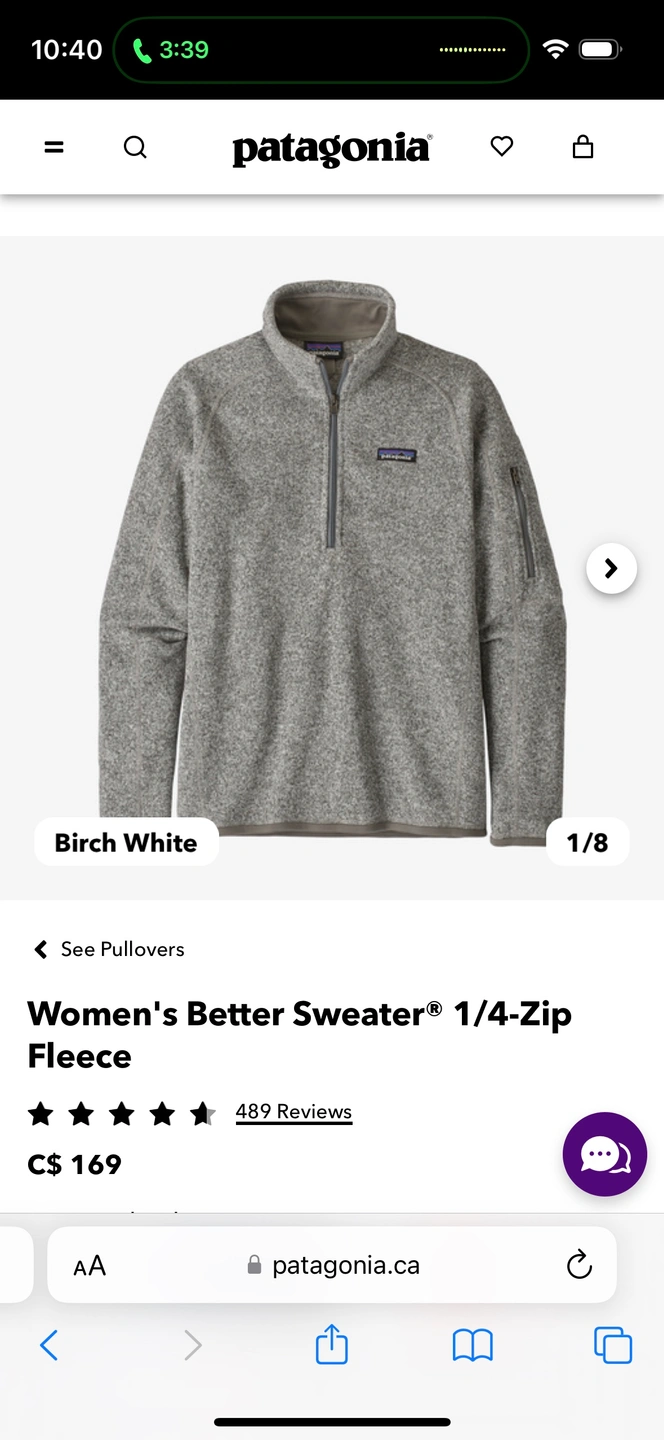
Task: Go back to See Pullovers
Action: (110, 949)
